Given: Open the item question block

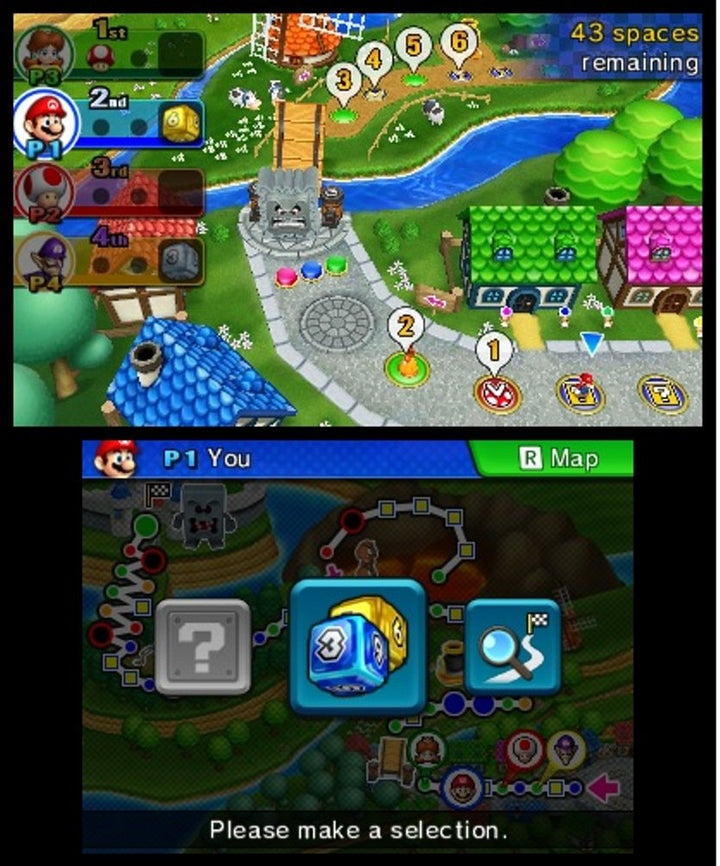Looking at the screenshot, I should [202, 648].
